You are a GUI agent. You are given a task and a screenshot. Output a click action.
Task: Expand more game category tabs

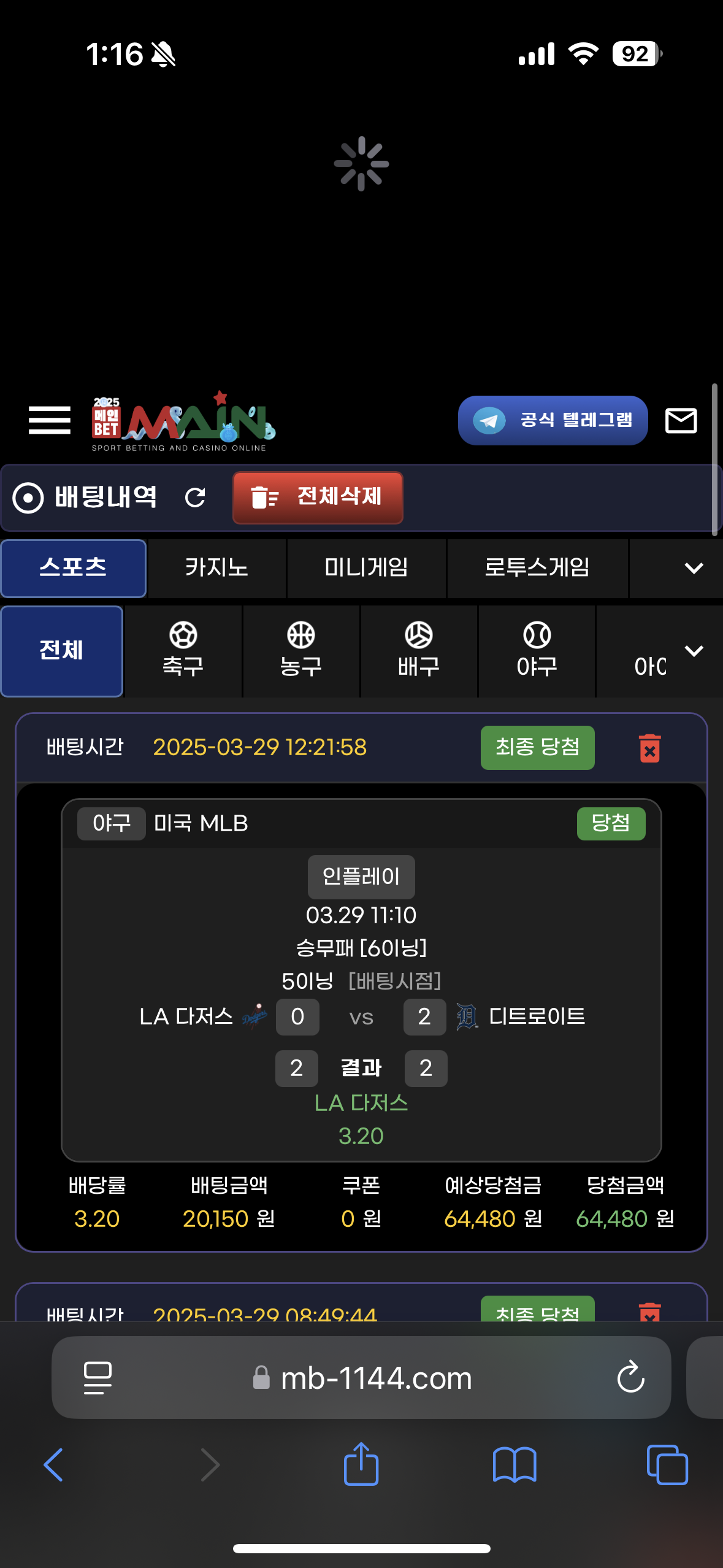pos(694,568)
